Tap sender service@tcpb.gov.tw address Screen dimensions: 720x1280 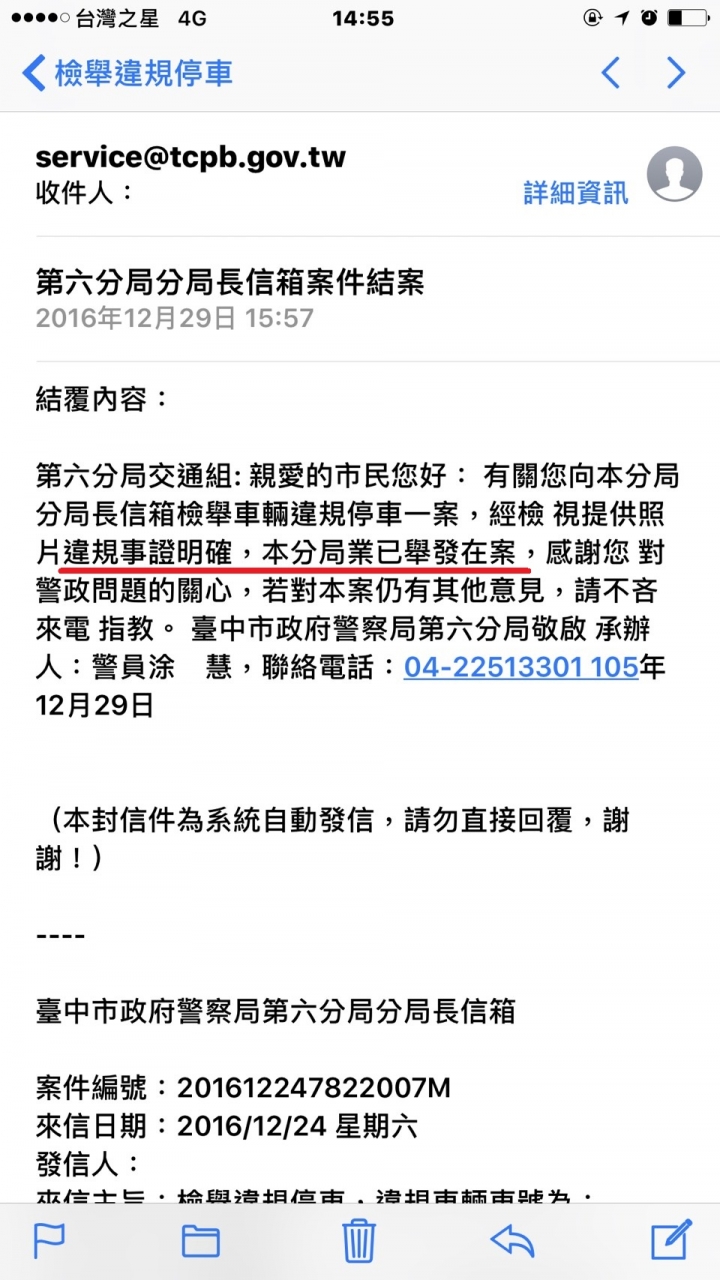[x=190, y=157]
